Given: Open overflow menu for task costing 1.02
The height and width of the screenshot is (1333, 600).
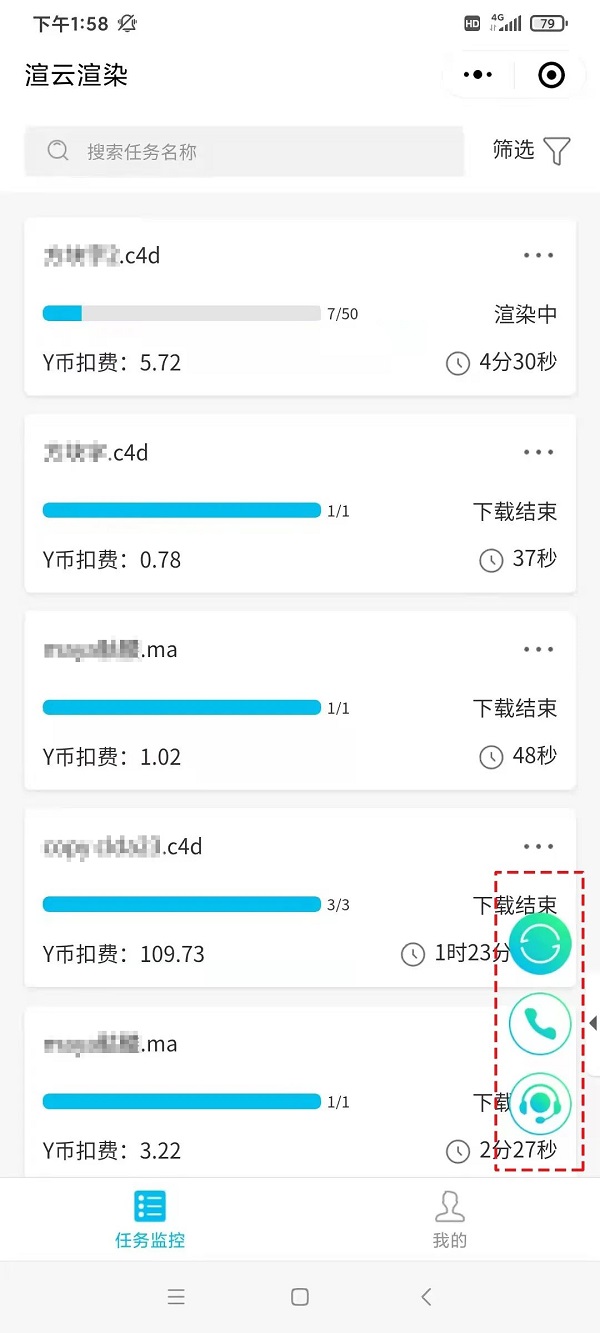Looking at the screenshot, I should [x=538, y=650].
